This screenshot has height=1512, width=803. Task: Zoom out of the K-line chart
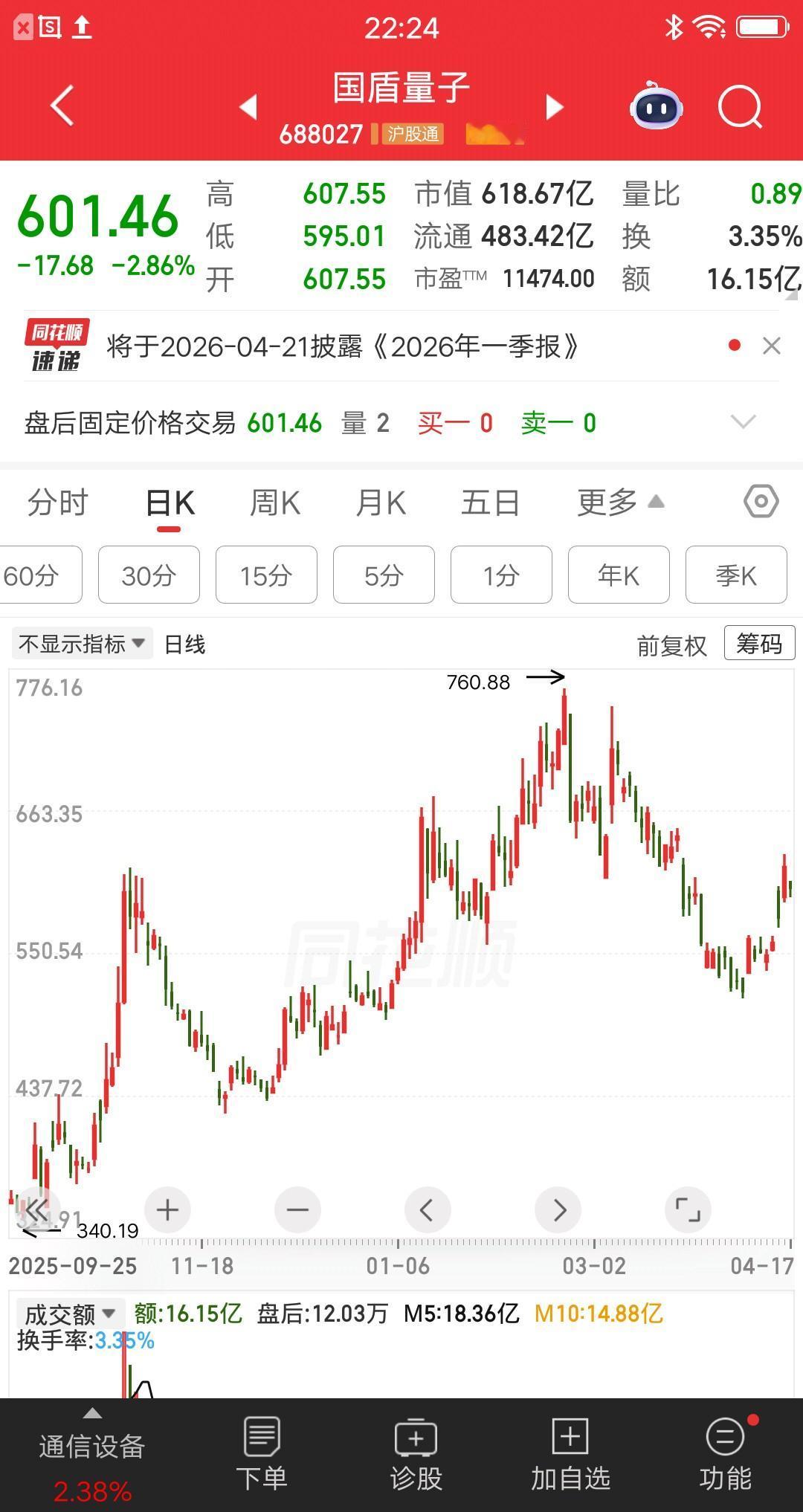pyautogui.click(x=297, y=1209)
